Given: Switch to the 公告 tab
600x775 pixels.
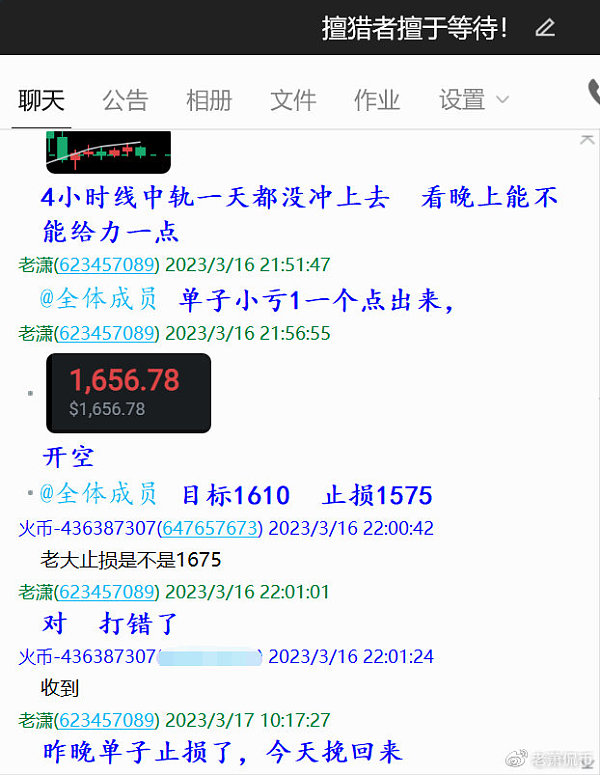Looking at the screenshot, I should [125, 100].
